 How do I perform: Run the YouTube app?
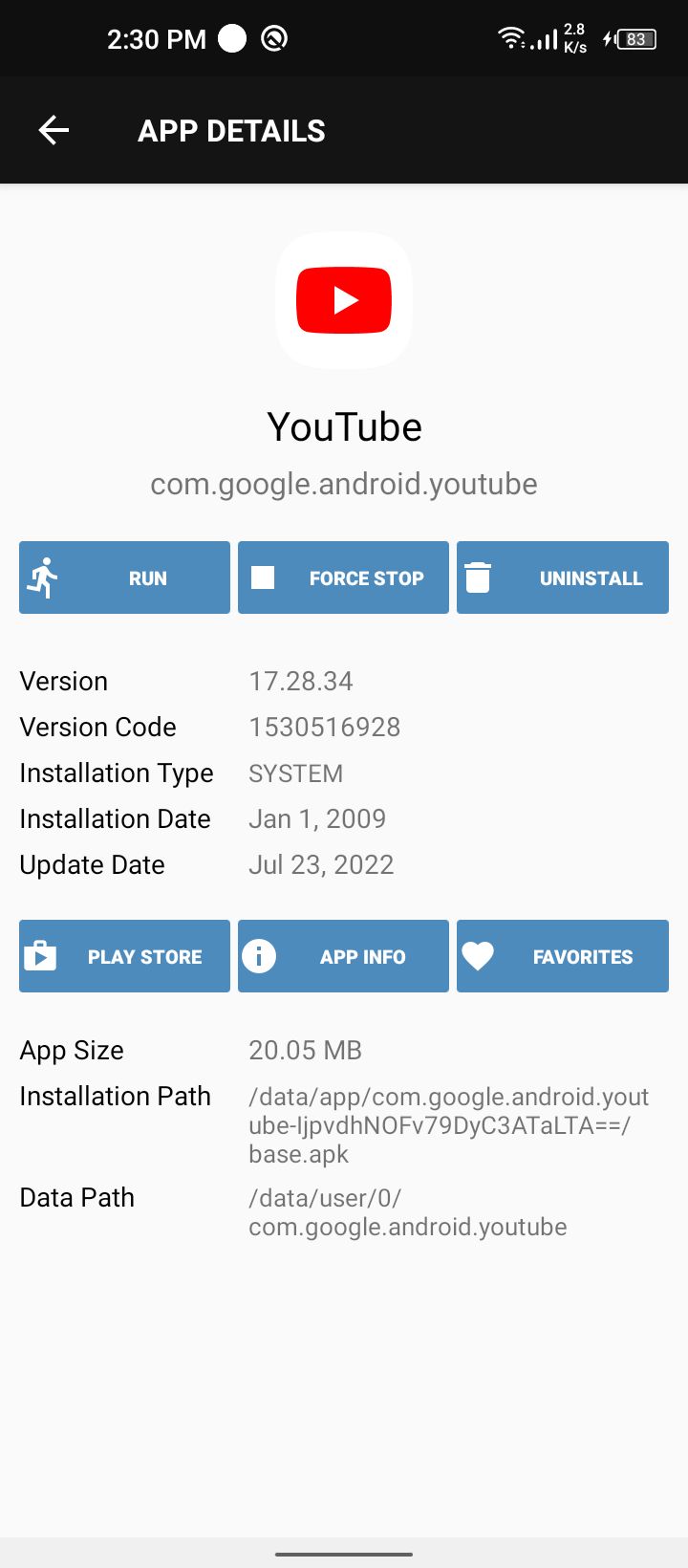tap(124, 577)
